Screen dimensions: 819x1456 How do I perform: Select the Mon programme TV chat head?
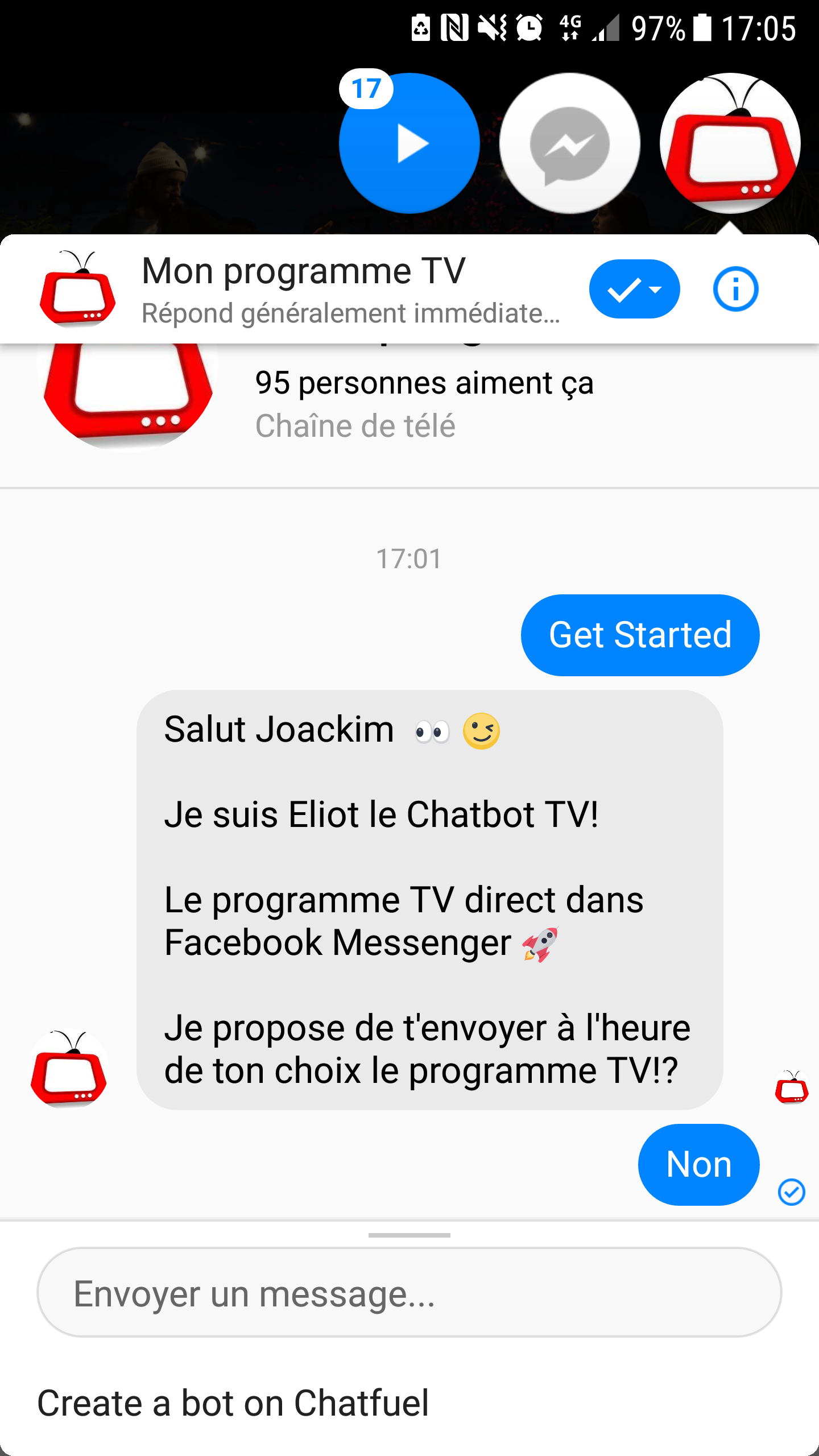[730, 143]
